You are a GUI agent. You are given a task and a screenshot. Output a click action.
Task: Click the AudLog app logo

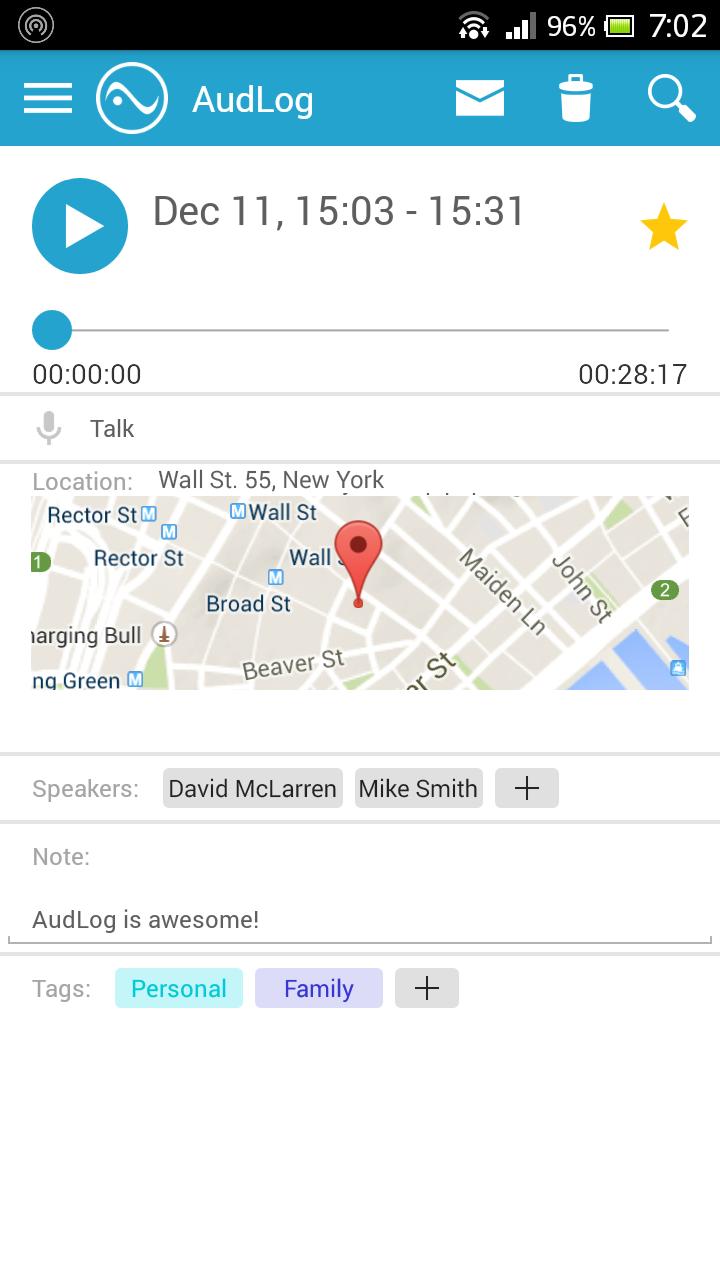coord(133,97)
